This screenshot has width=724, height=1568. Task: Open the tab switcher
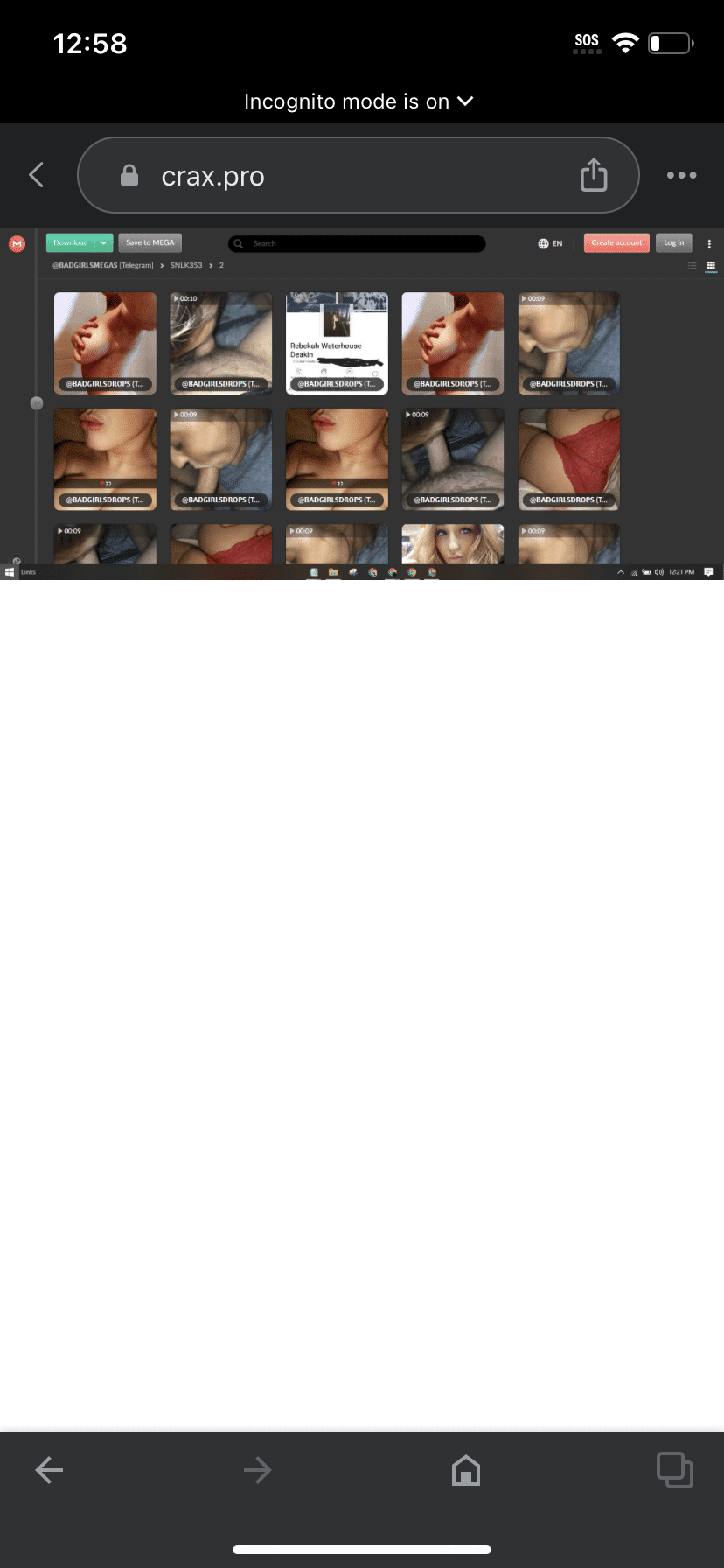click(x=674, y=1470)
